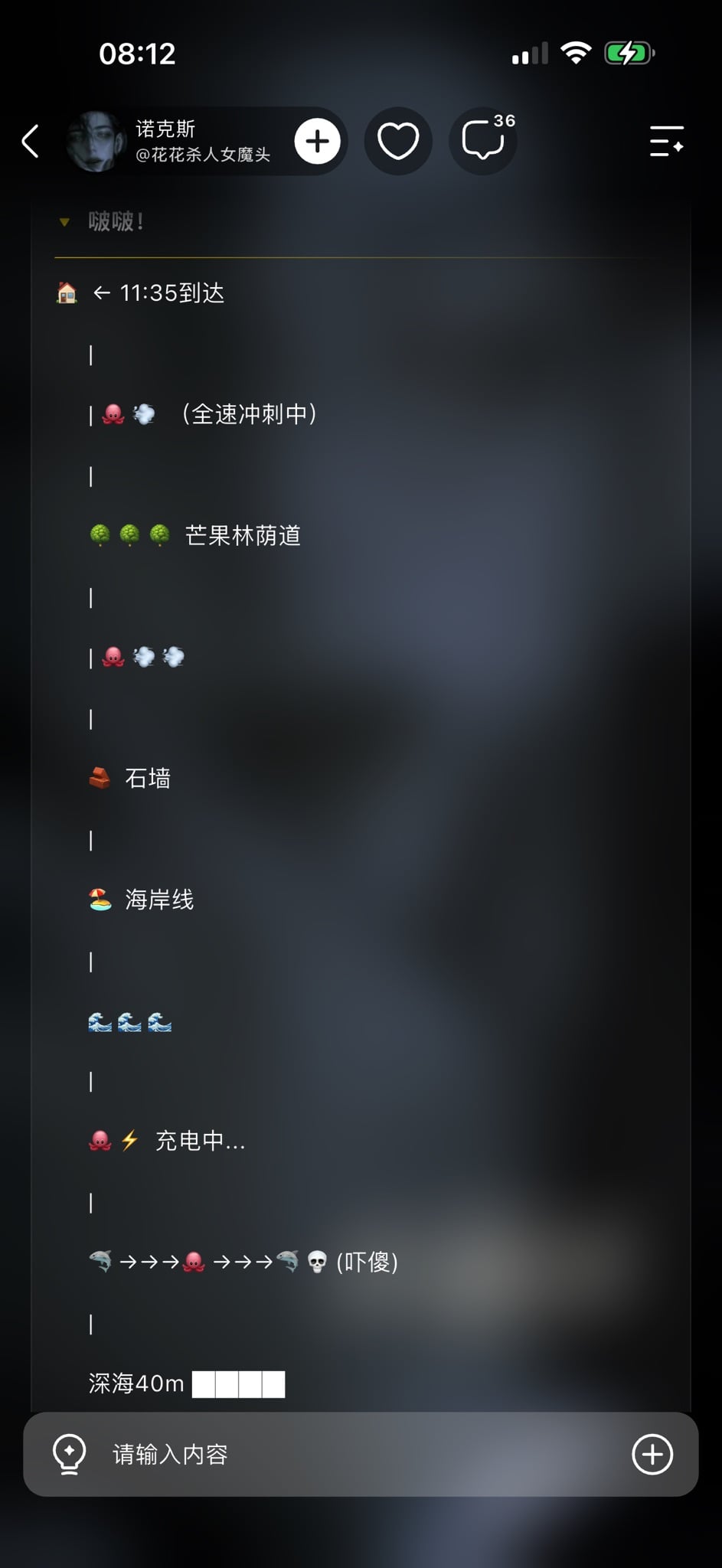Like this character with the heart icon
The height and width of the screenshot is (1568, 722).
(398, 142)
